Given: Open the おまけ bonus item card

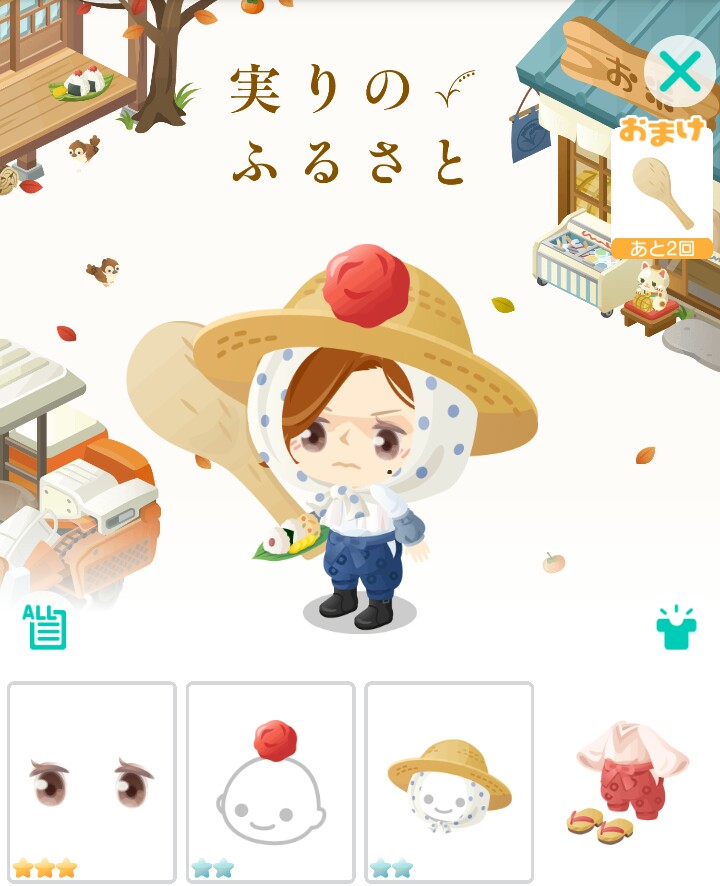Looking at the screenshot, I should point(662,191).
